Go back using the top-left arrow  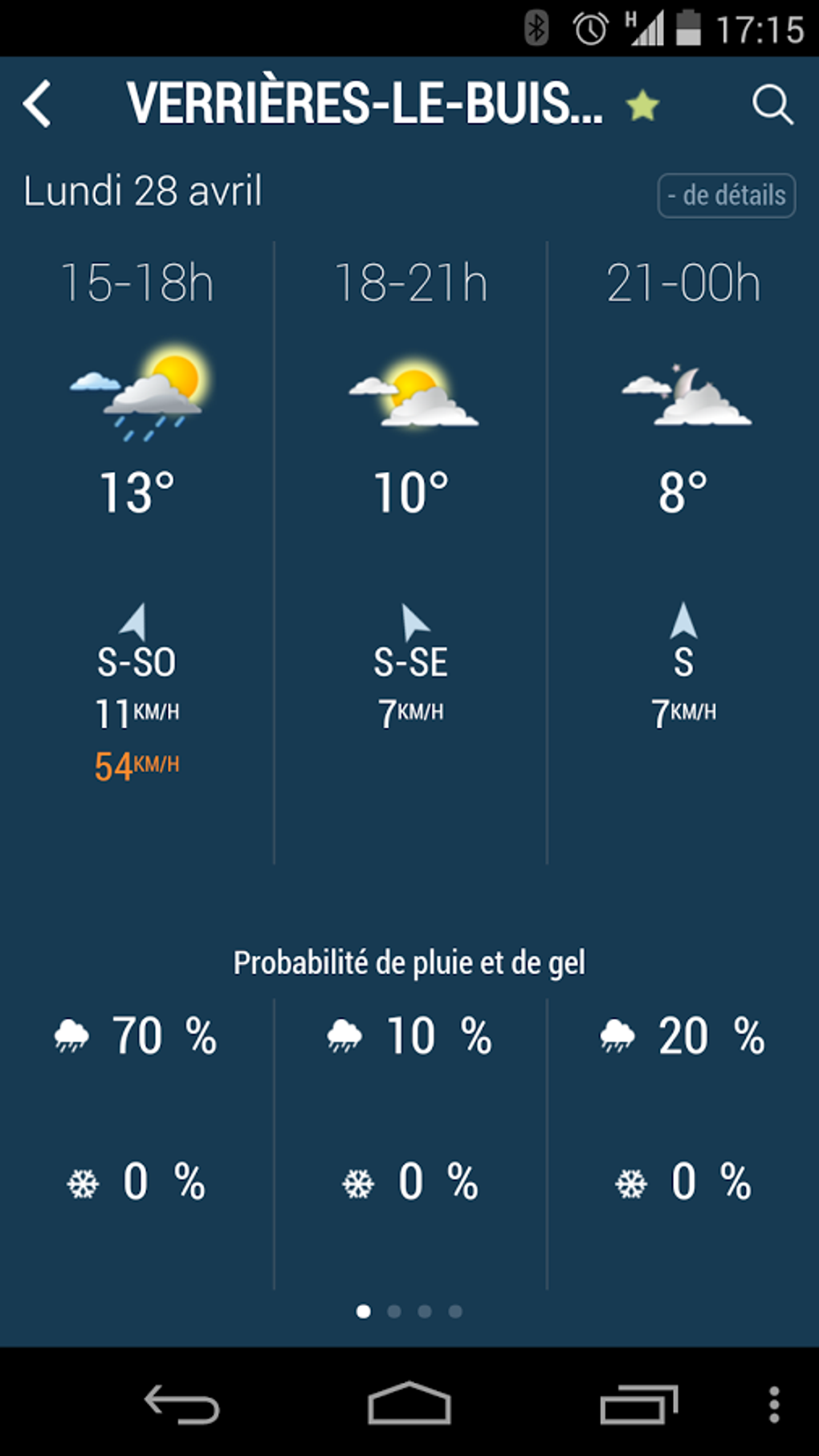[38, 104]
